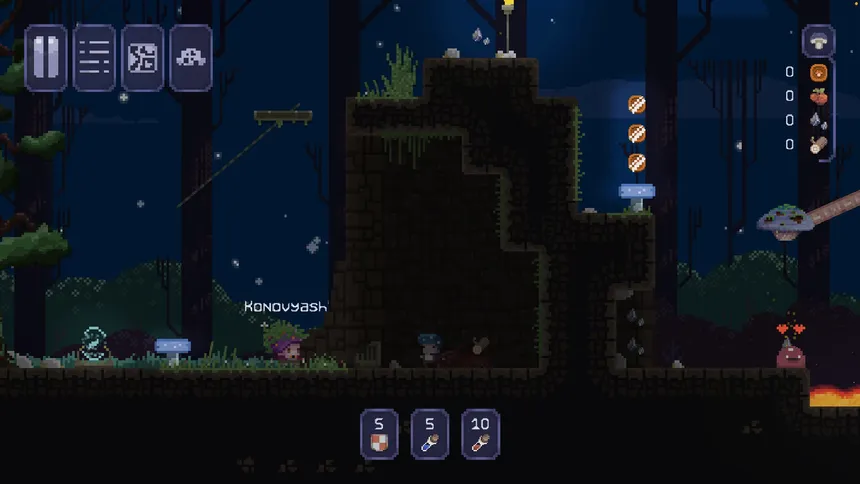Image resolution: width=860 pixels, height=484 pixels.
Task: Use the red potion
Action: point(480,434)
